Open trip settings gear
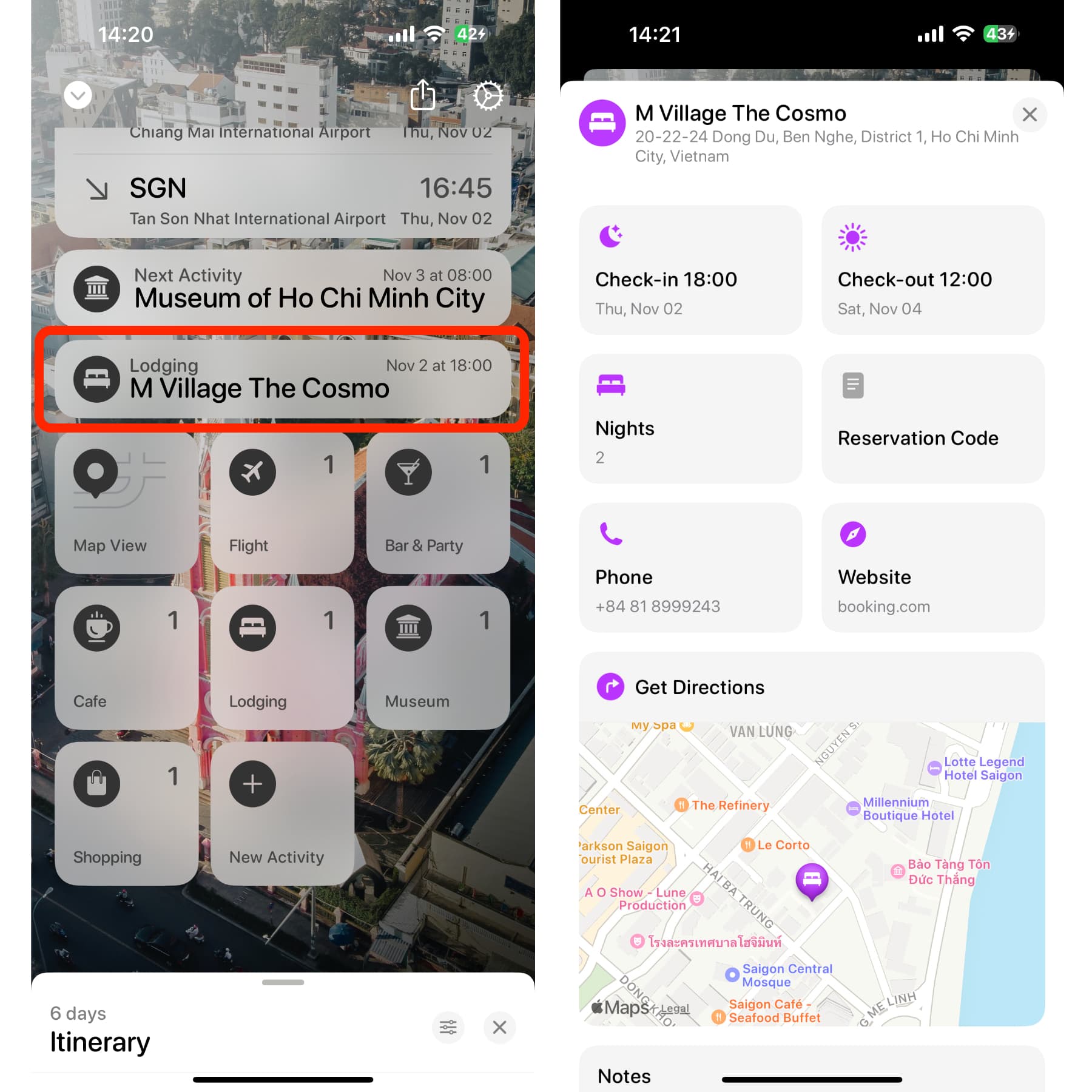 pyautogui.click(x=488, y=95)
